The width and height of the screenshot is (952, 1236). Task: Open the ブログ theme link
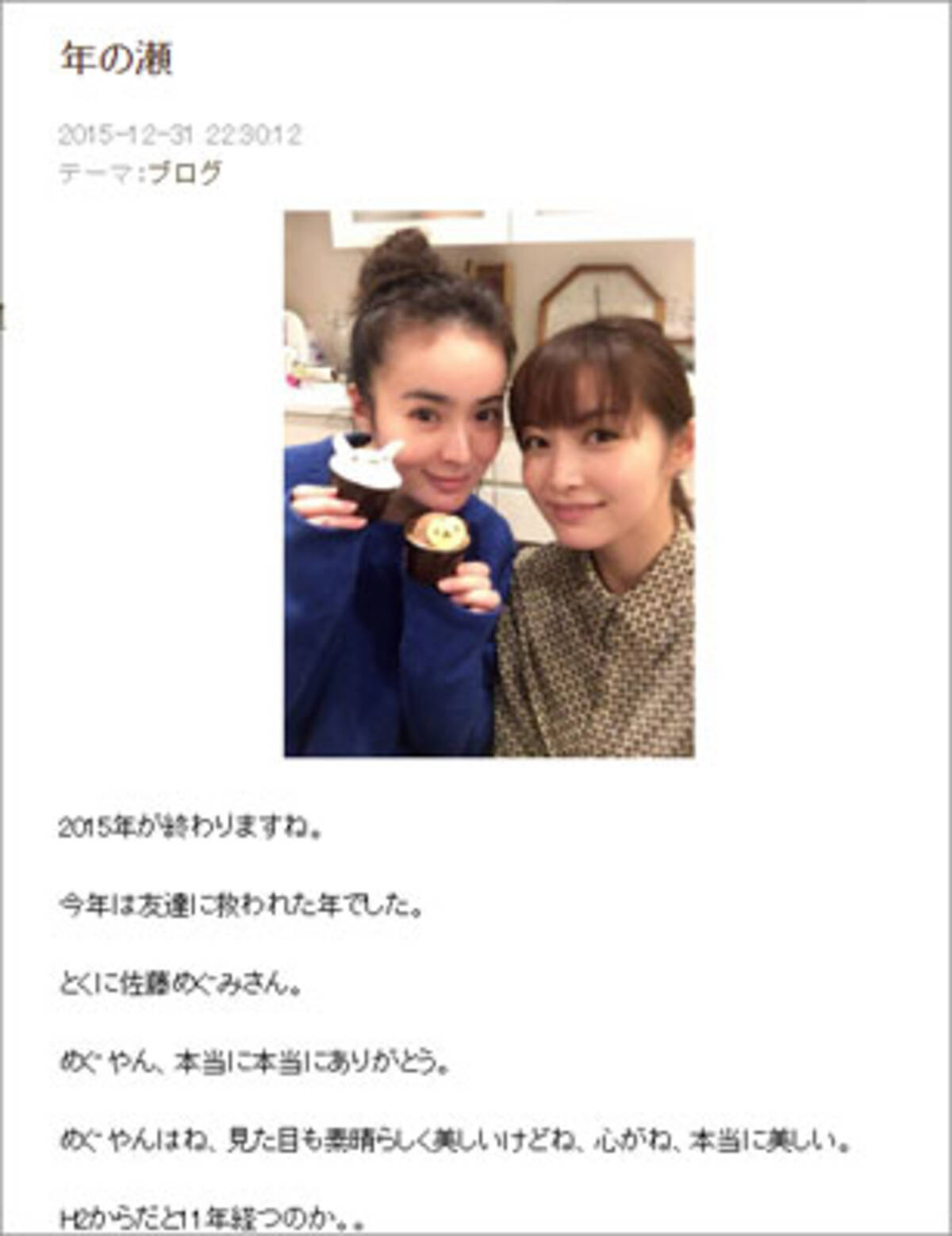(x=185, y=174)
